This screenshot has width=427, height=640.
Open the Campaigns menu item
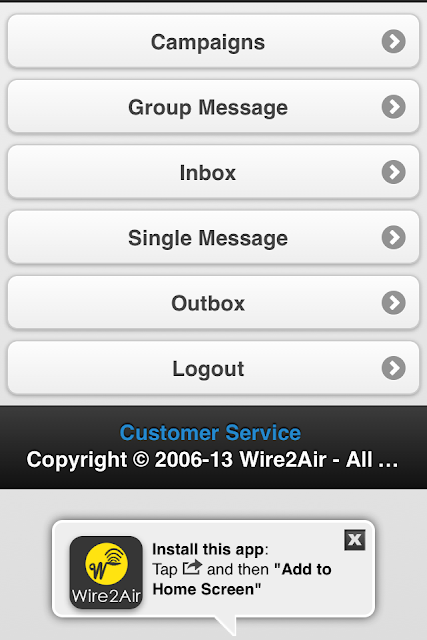(x=214, y=41)
